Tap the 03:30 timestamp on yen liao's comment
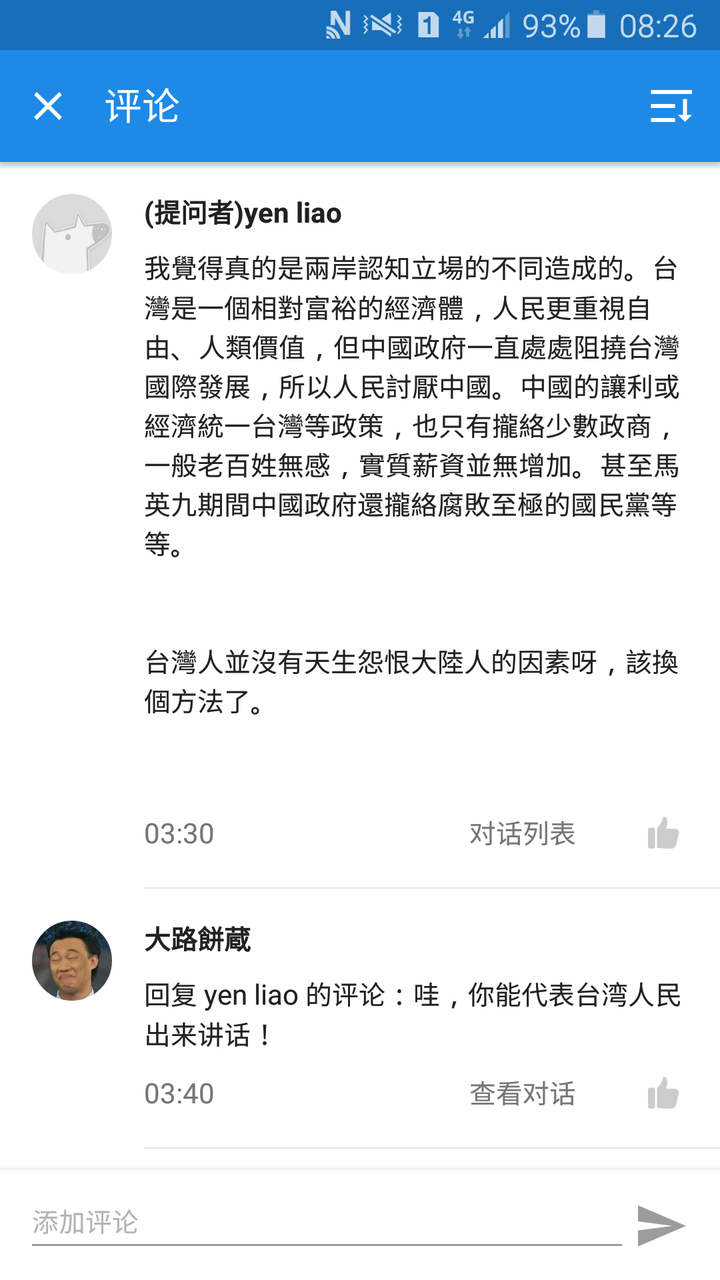Image resolution: width=720 pixels, height=1280 pixels. [x=180, y=833]
